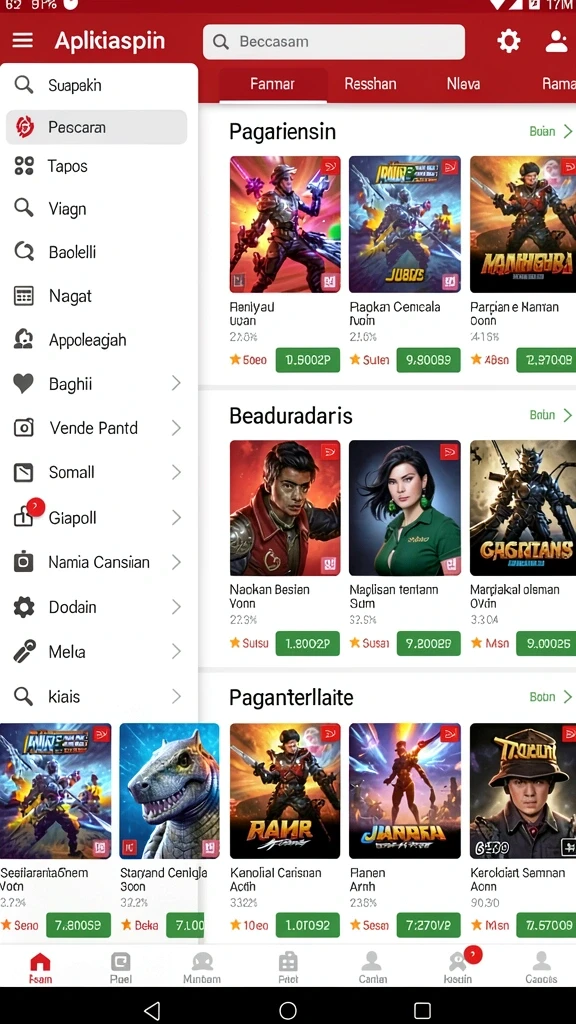Viewport: 576px width, 1024px height.
Task: View more of the Pagariensin section
Action: tap(551, 131)
